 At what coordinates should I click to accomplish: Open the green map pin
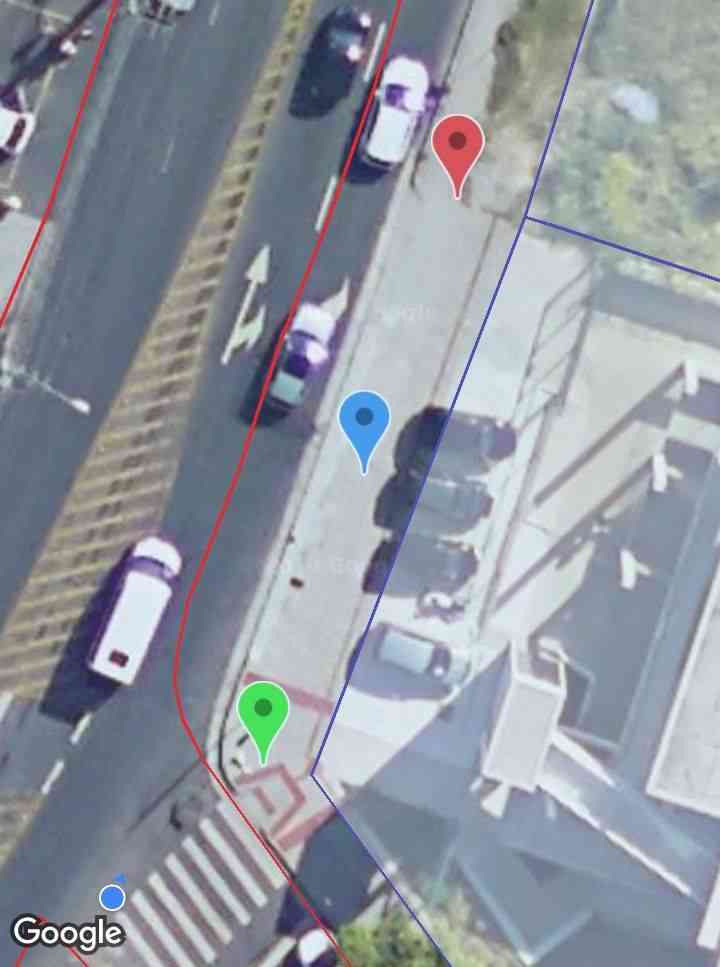pos(263,713)
